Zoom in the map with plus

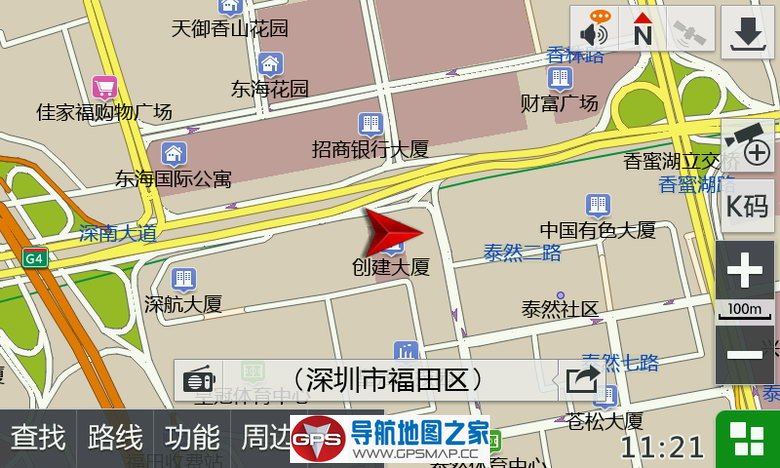coord(746,271)
